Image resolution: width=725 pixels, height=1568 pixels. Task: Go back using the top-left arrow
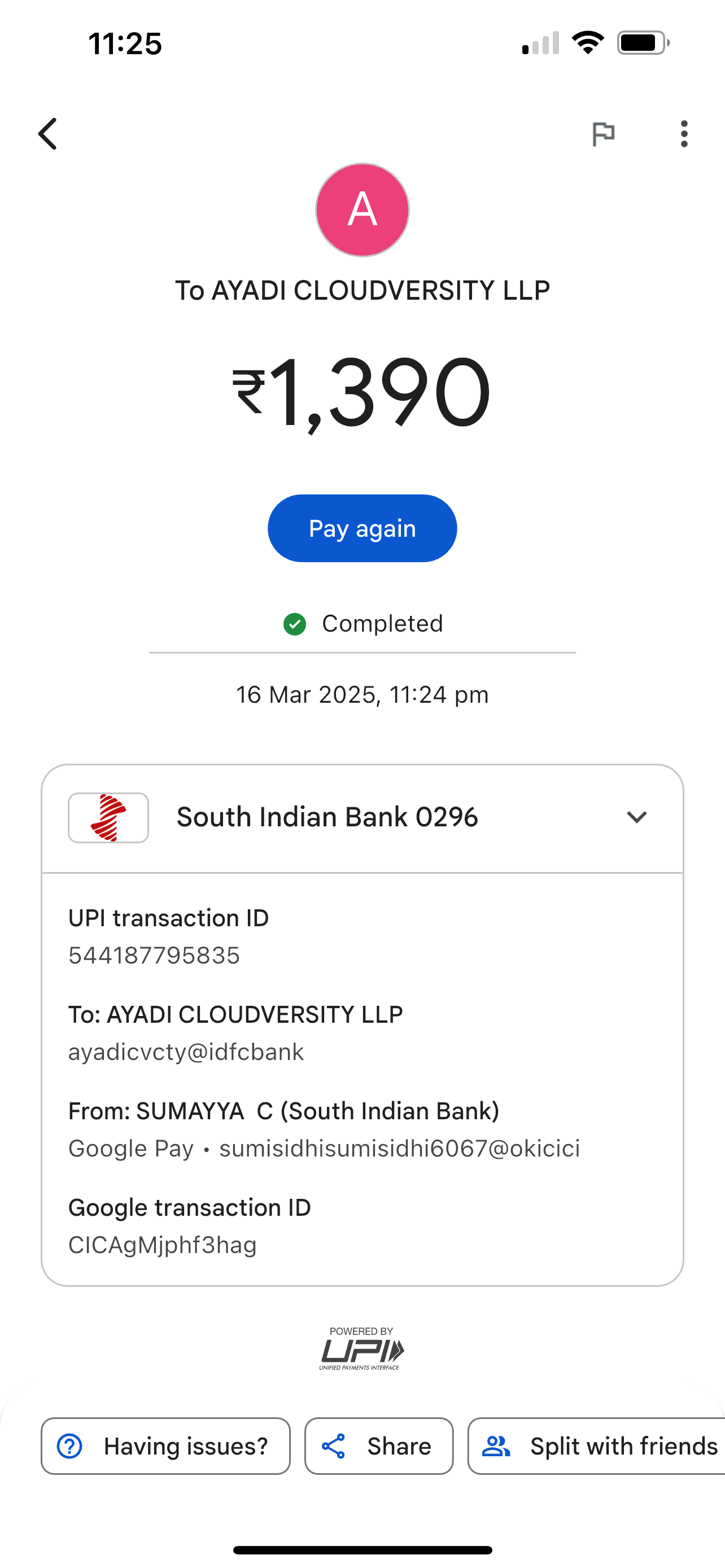(47, 134)
